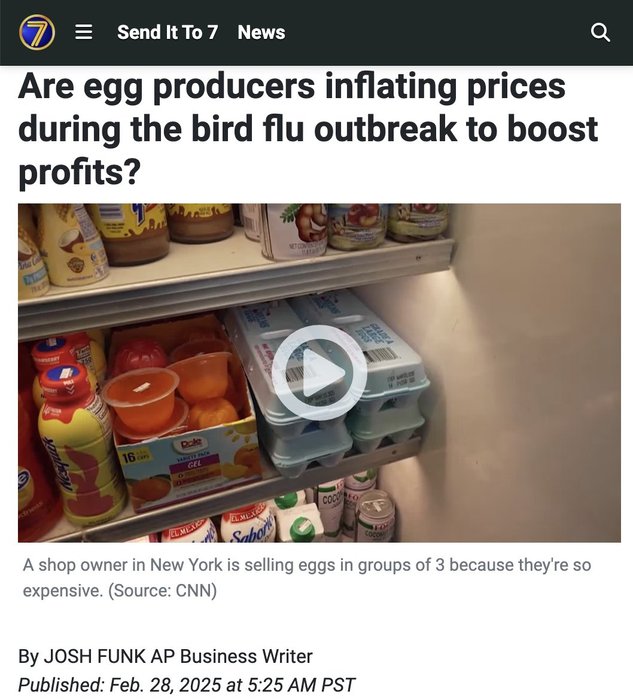
Task: Open the hamburger menu
Action: 84,32
